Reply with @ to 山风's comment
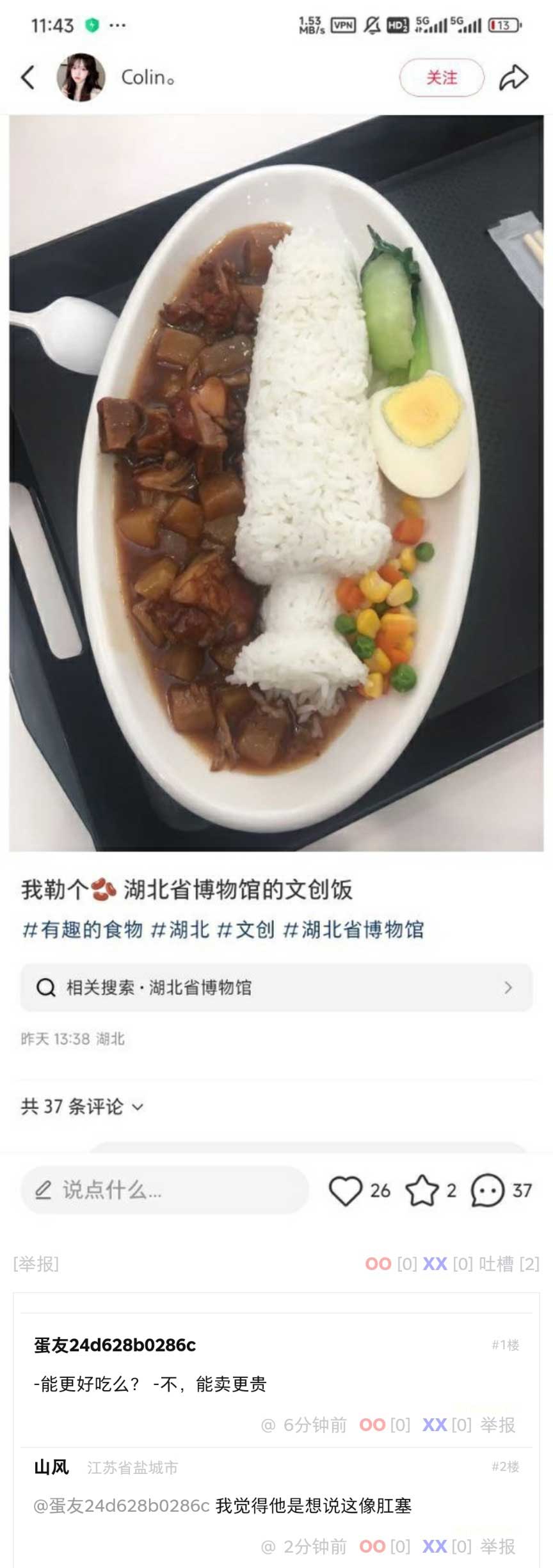 (268, 1546)
